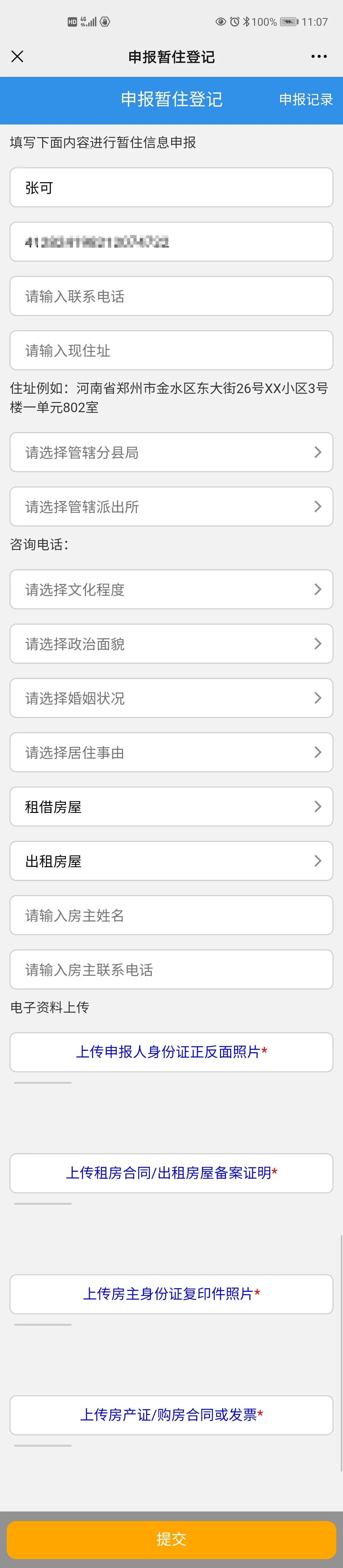Choose 管辖派出所 from the dropdown
The width and height of the screenshot is (343, 1568).
point(171,506)
